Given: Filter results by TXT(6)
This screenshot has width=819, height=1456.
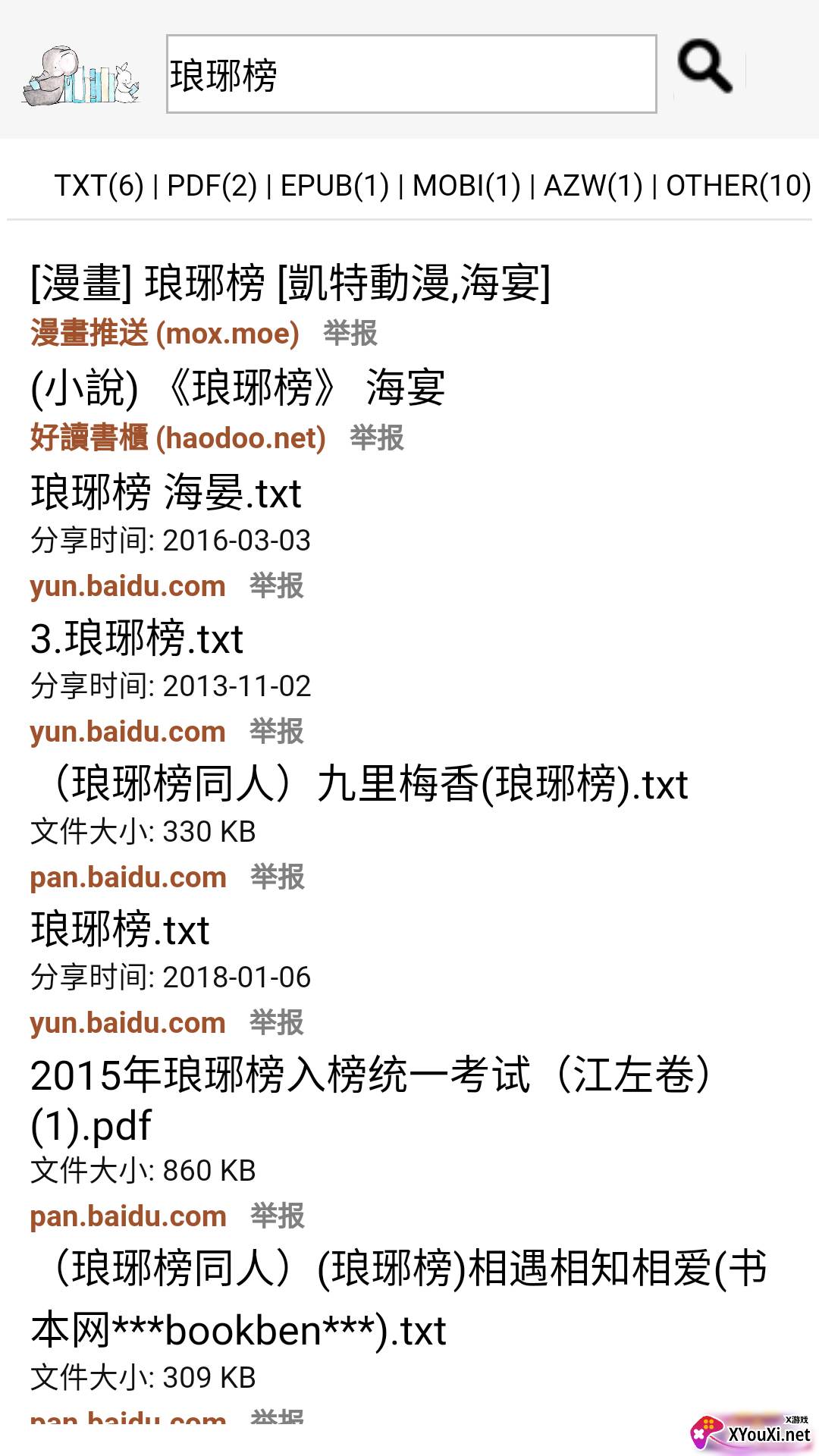Looking at the screenshot, I should coord(99,186).
